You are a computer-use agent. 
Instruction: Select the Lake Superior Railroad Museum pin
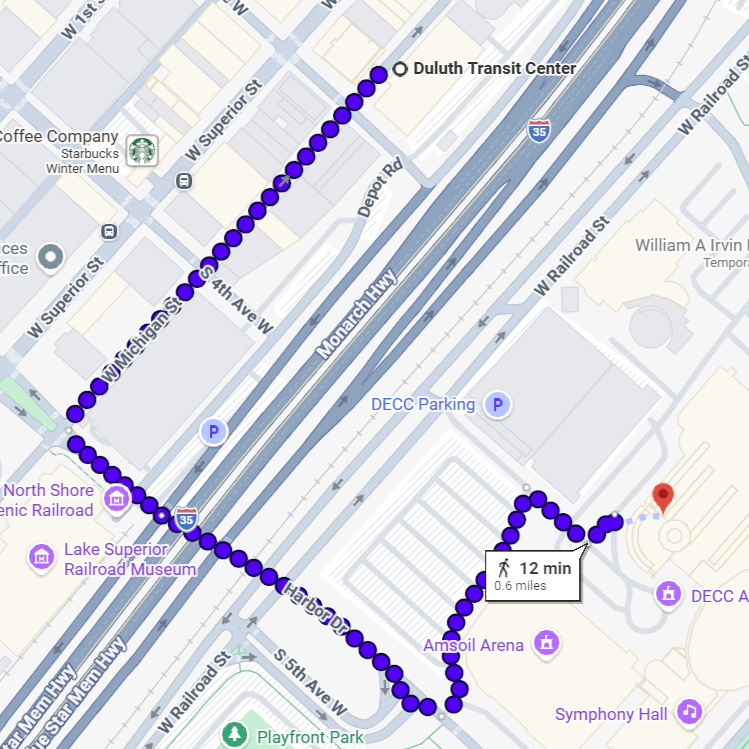[42, 556]
